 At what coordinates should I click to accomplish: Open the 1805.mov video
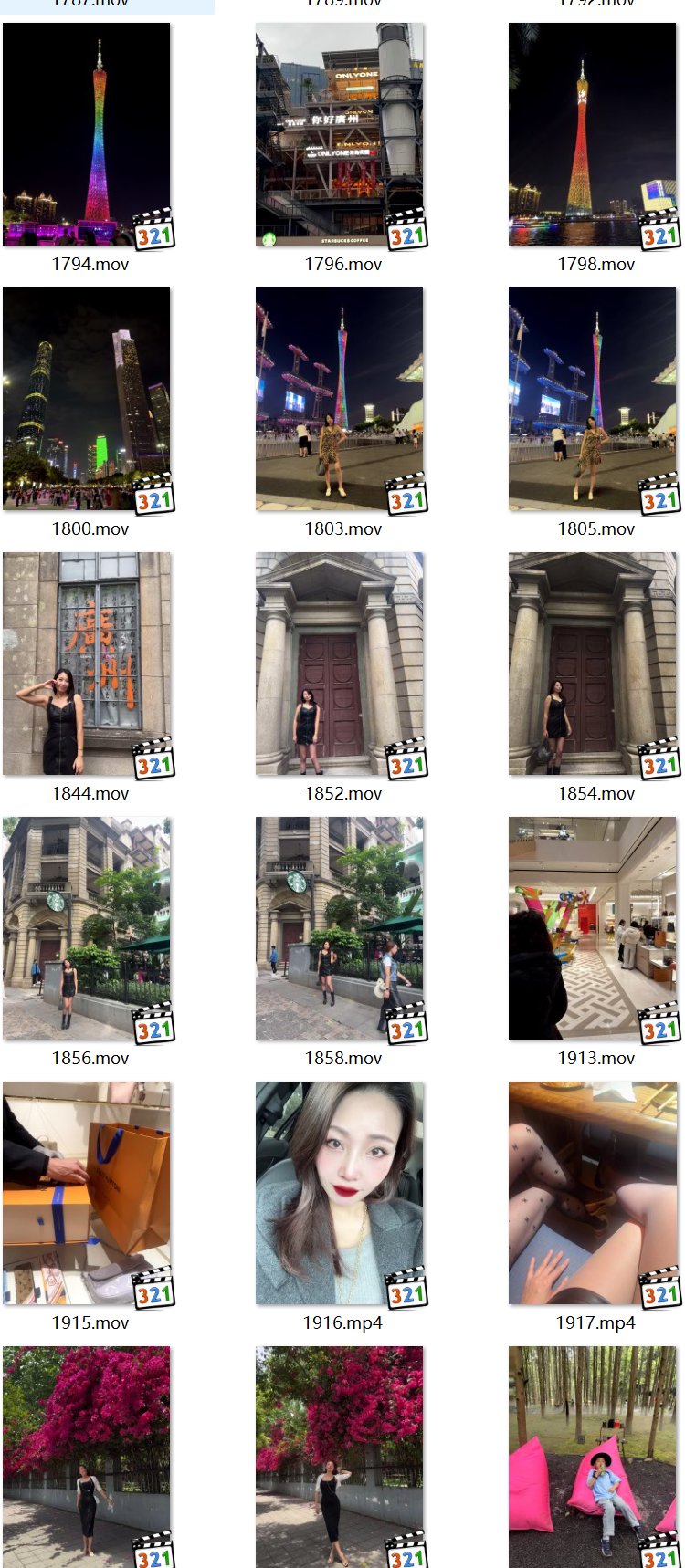point(592,399)
